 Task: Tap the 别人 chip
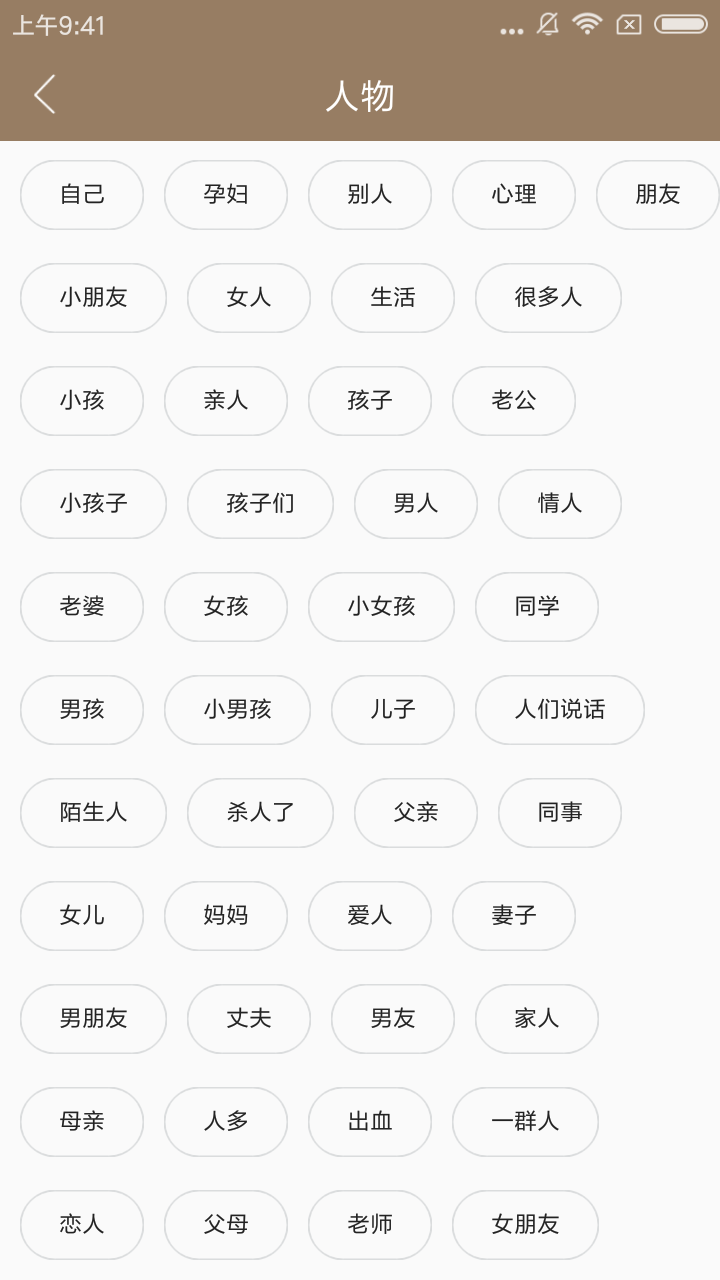(x=370, y=195)
